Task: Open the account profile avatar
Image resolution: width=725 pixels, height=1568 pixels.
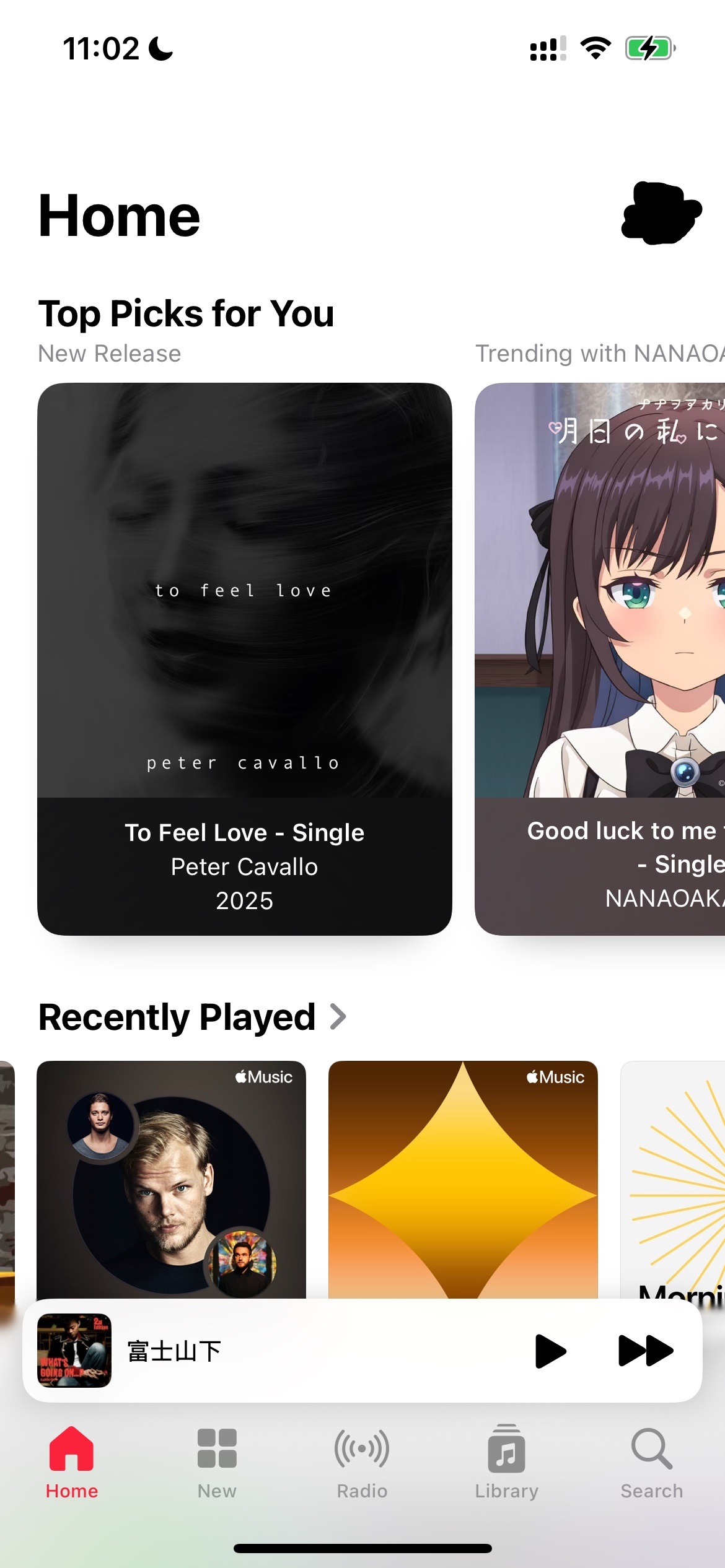Action: pyautogui.click(x=661, y=213)
